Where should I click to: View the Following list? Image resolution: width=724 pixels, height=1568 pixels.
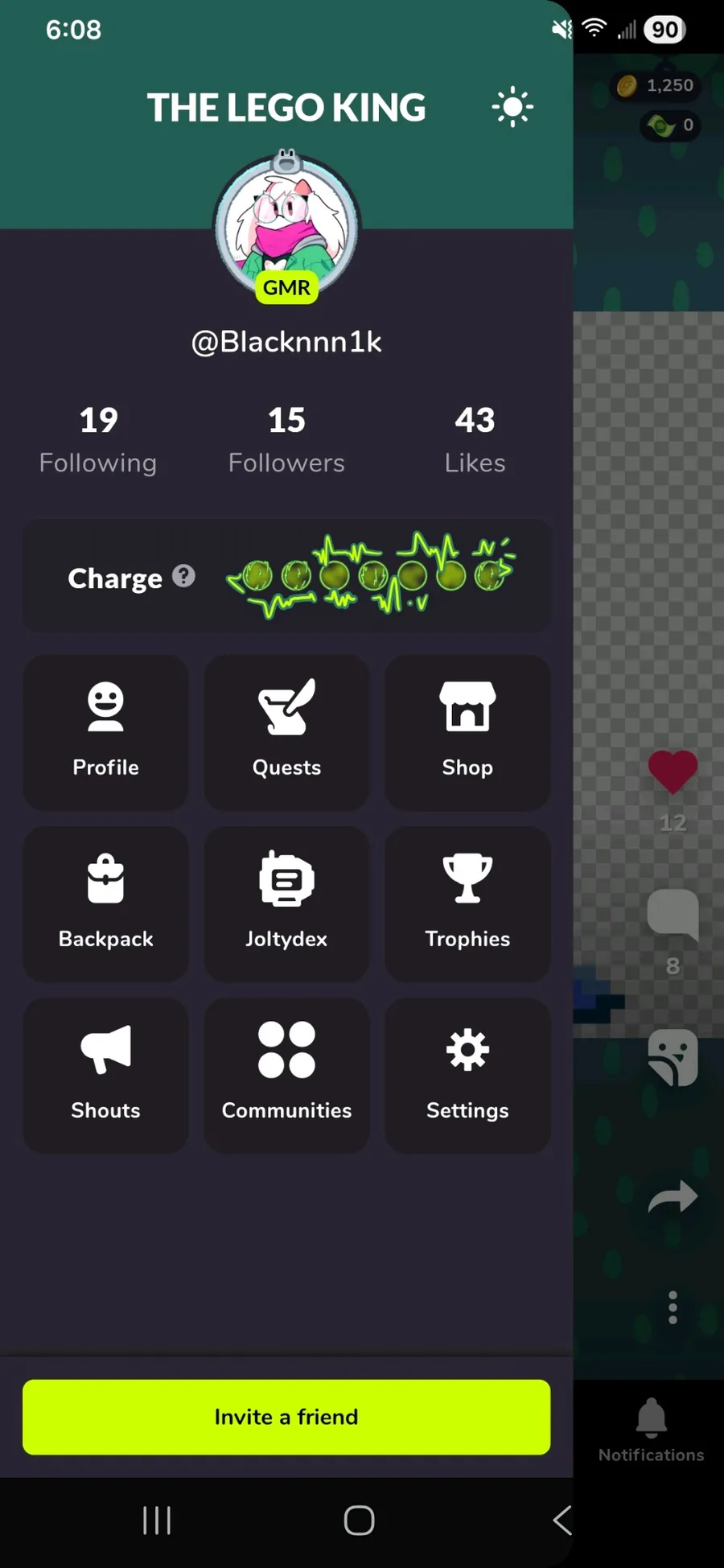tap(98, 439)
